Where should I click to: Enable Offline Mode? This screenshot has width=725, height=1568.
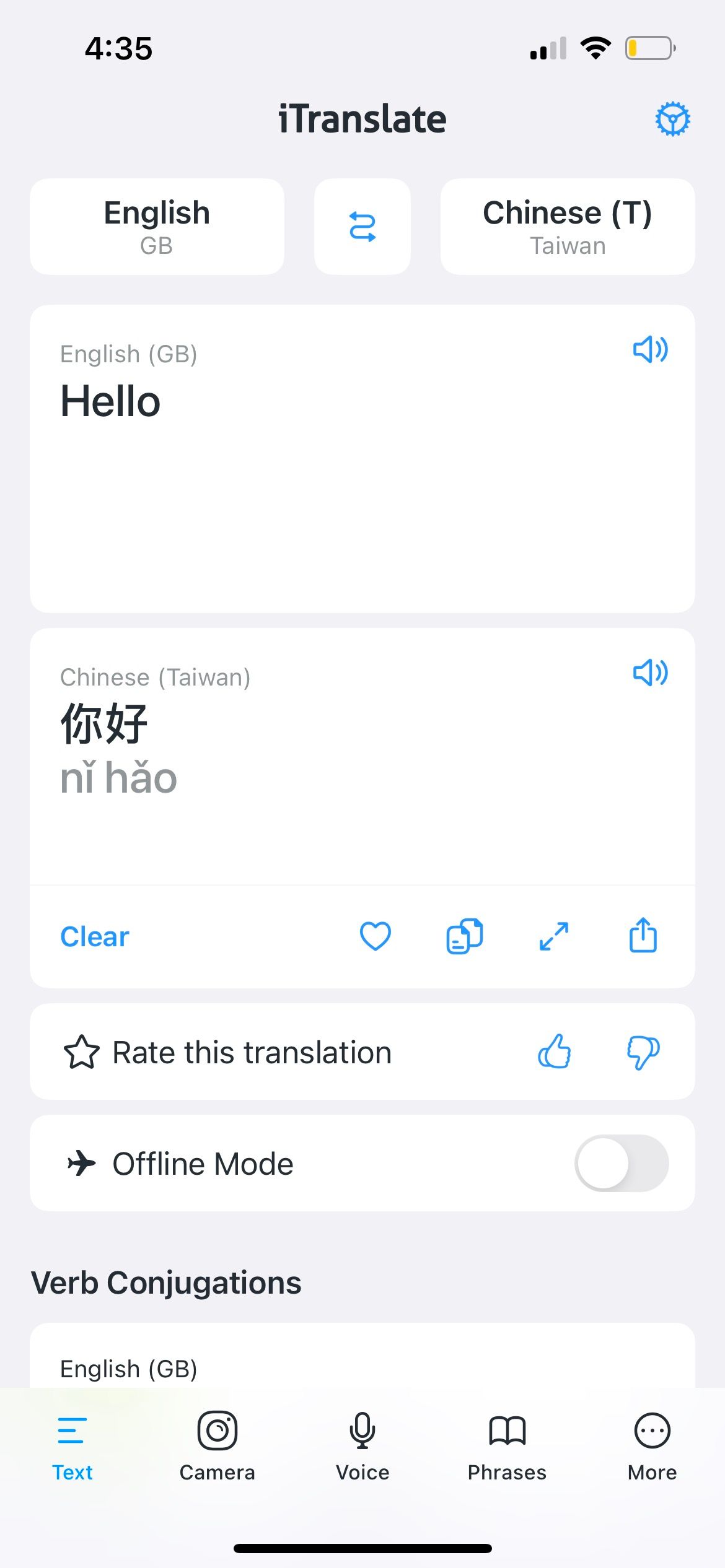coord(622,1163)
